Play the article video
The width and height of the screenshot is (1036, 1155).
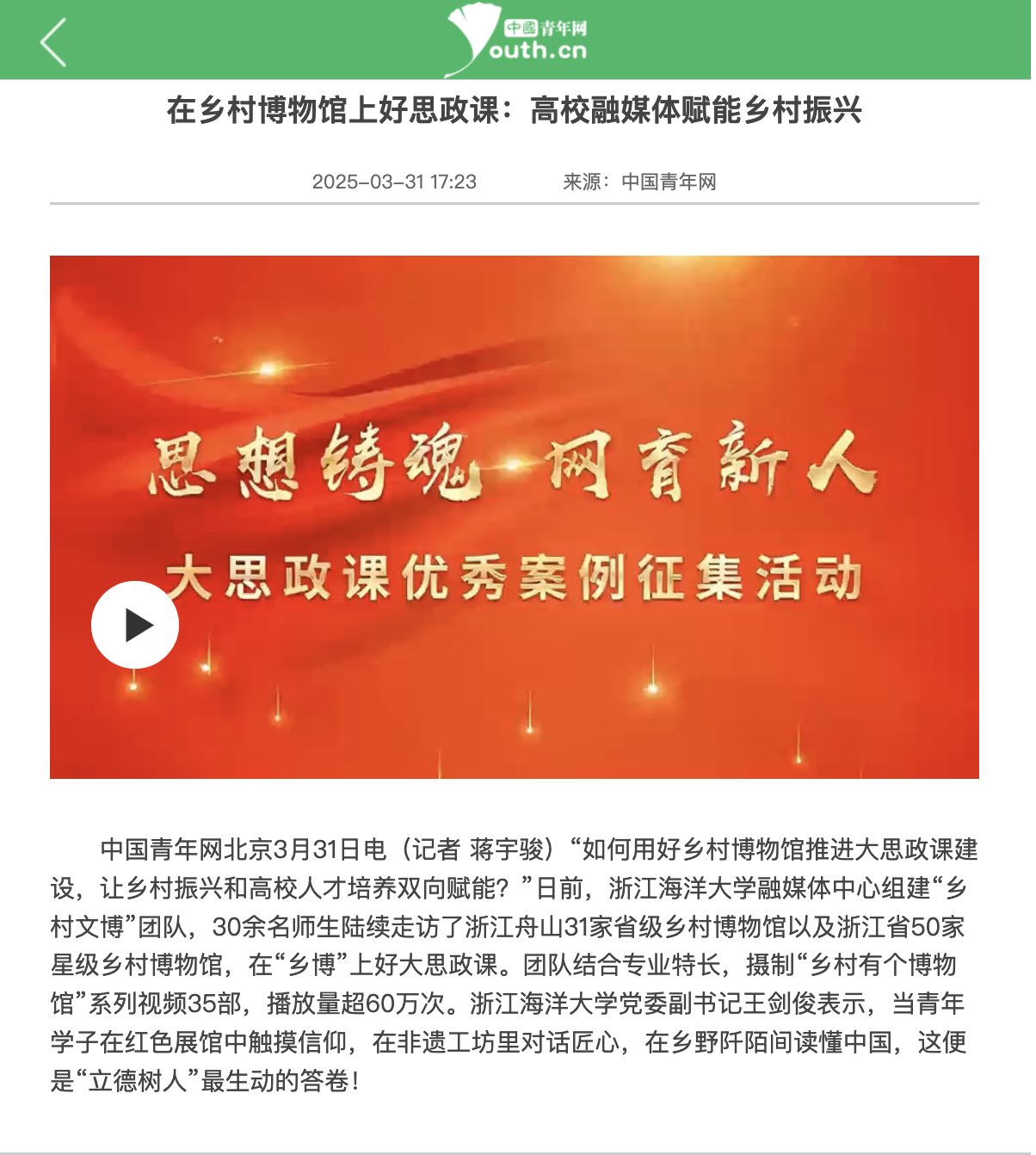click(x=136, y=625)
